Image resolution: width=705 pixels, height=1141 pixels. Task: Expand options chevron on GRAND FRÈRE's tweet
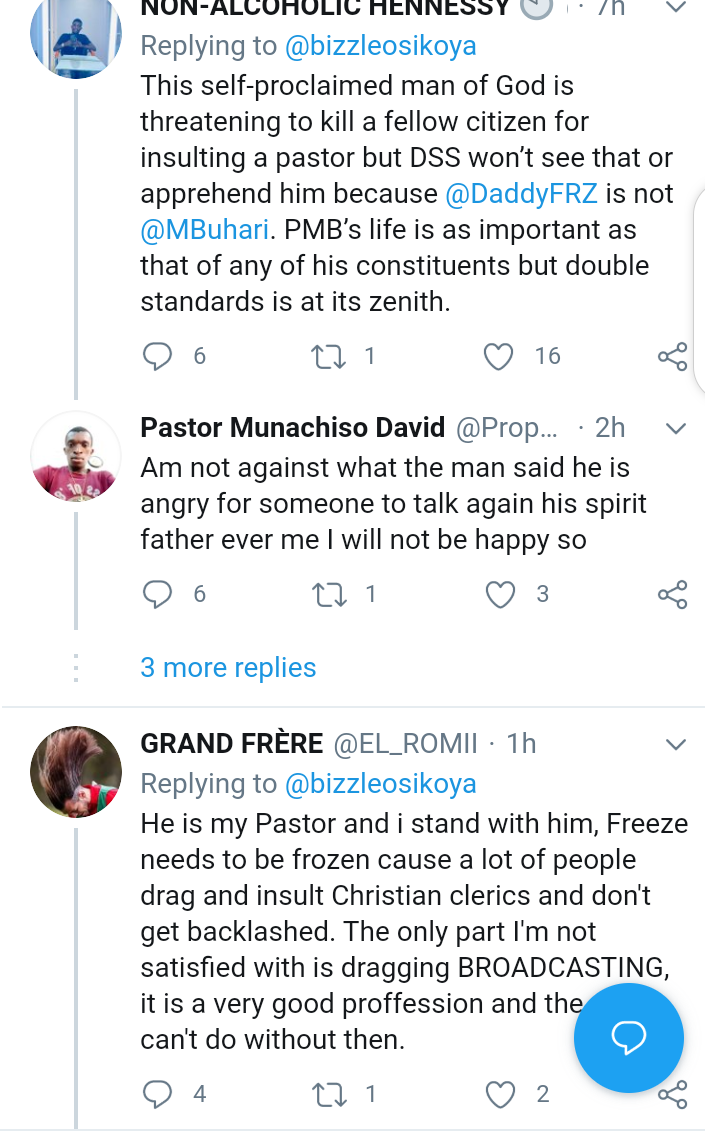tap(676, 744)
